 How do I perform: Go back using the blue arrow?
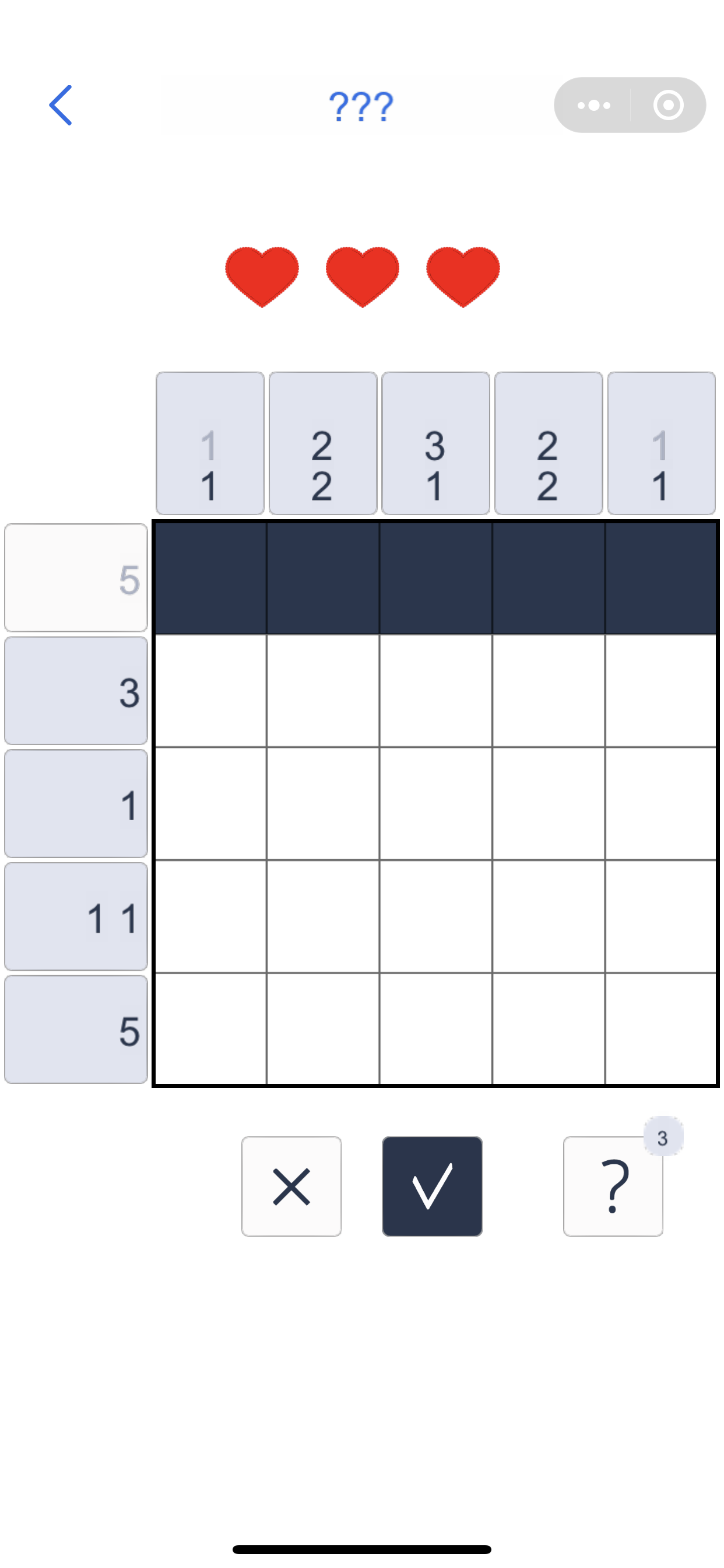click(x=60, y=106)
